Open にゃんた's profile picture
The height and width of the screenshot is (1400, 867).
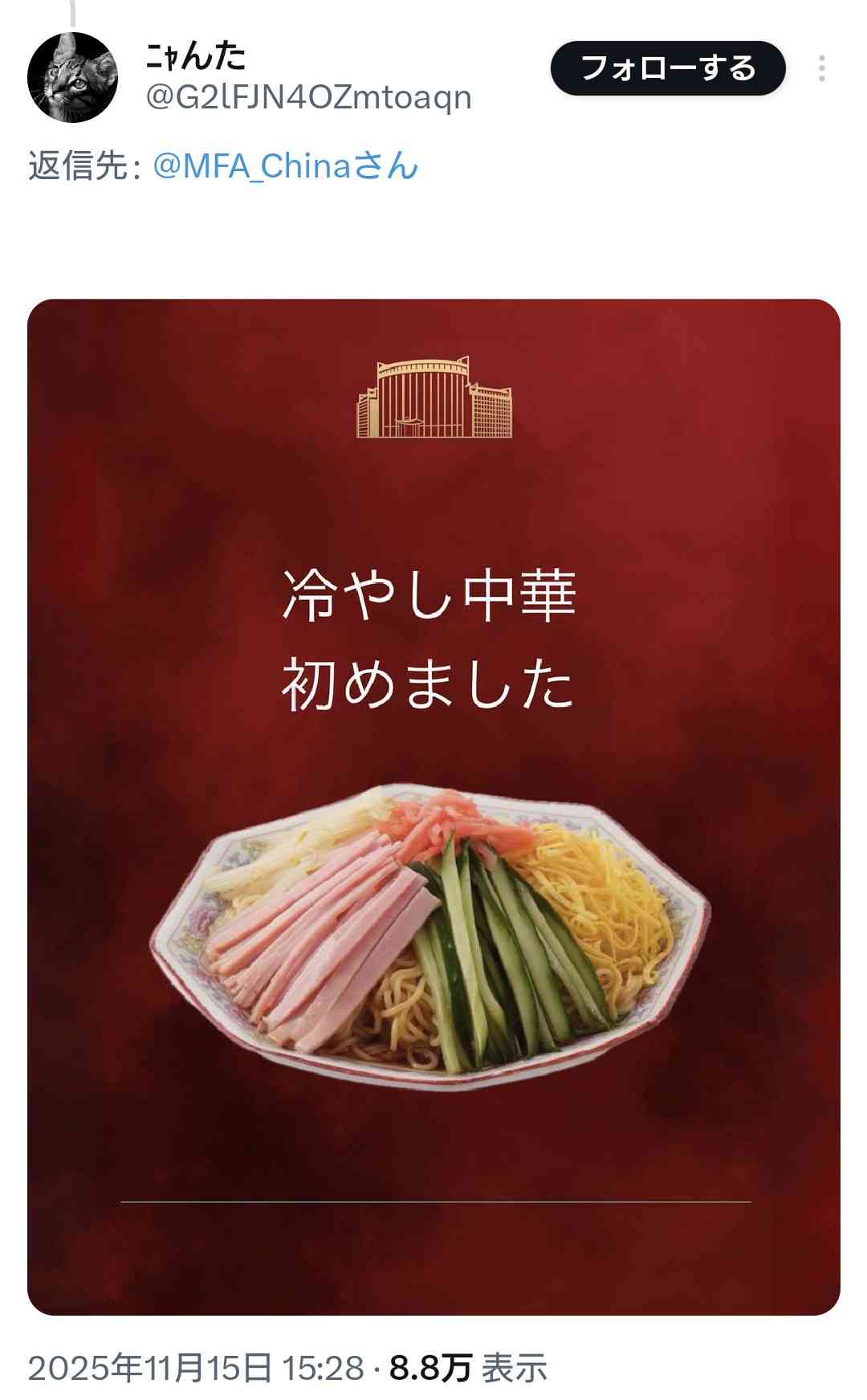click(x=72, y=77)
